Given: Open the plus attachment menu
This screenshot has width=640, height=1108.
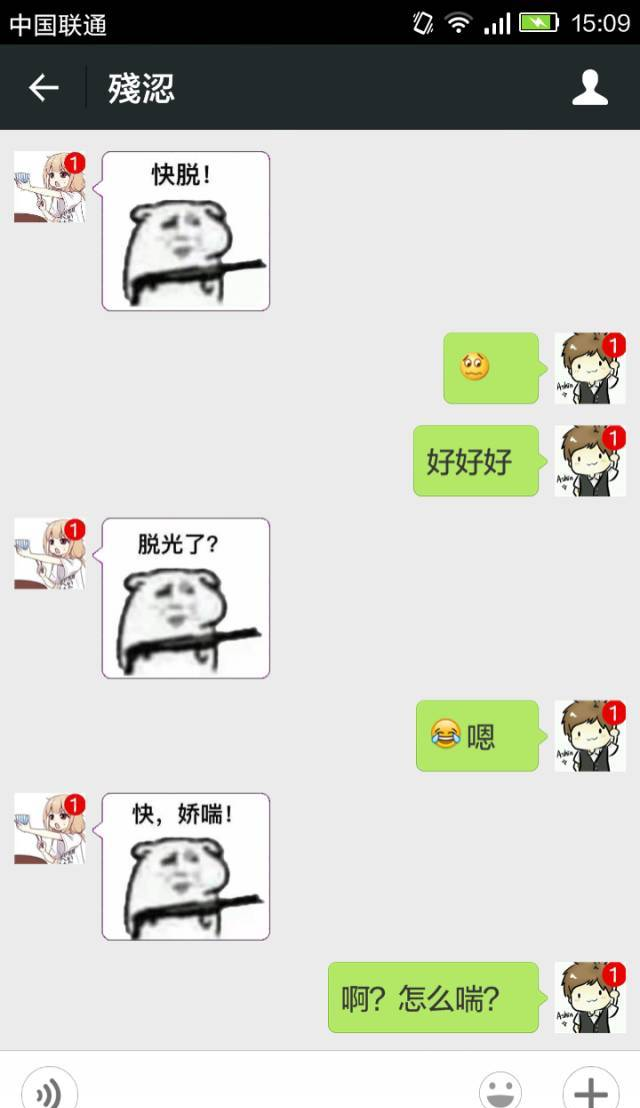Looking at the screenshot, I should 591,1088.
